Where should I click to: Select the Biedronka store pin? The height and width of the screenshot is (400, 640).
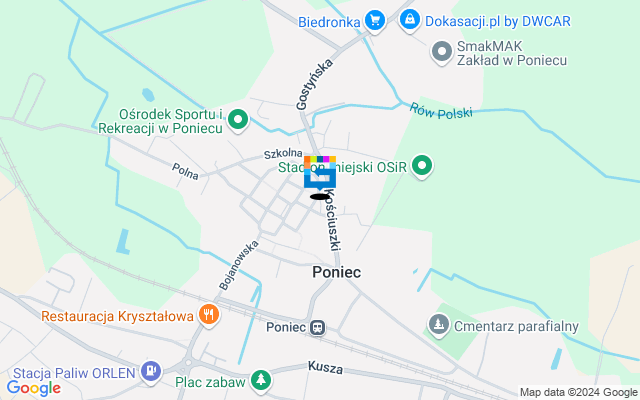374,19
